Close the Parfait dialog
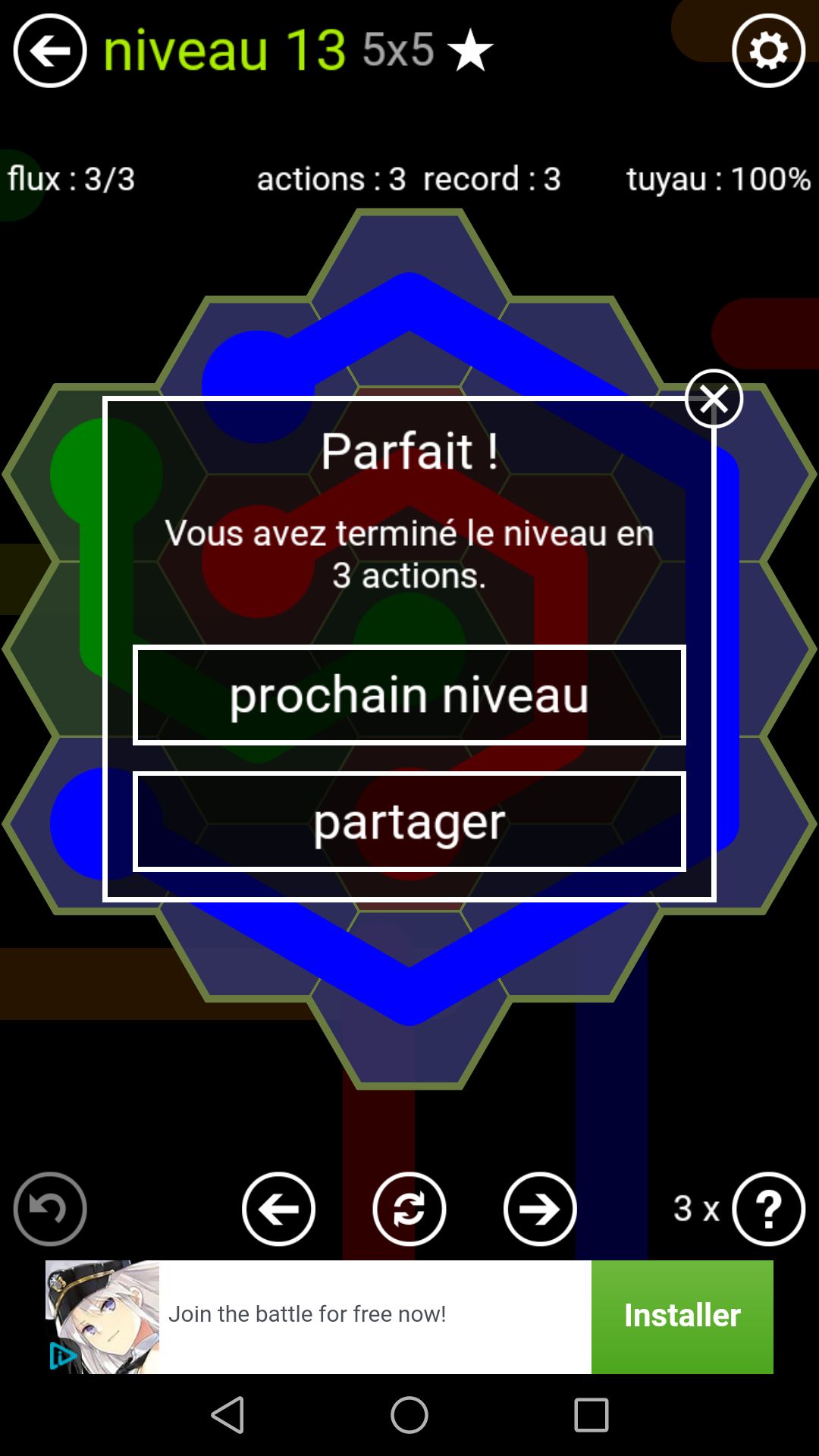The width and height of the screenshot is (819, 1456). click(x=713, y=399)
